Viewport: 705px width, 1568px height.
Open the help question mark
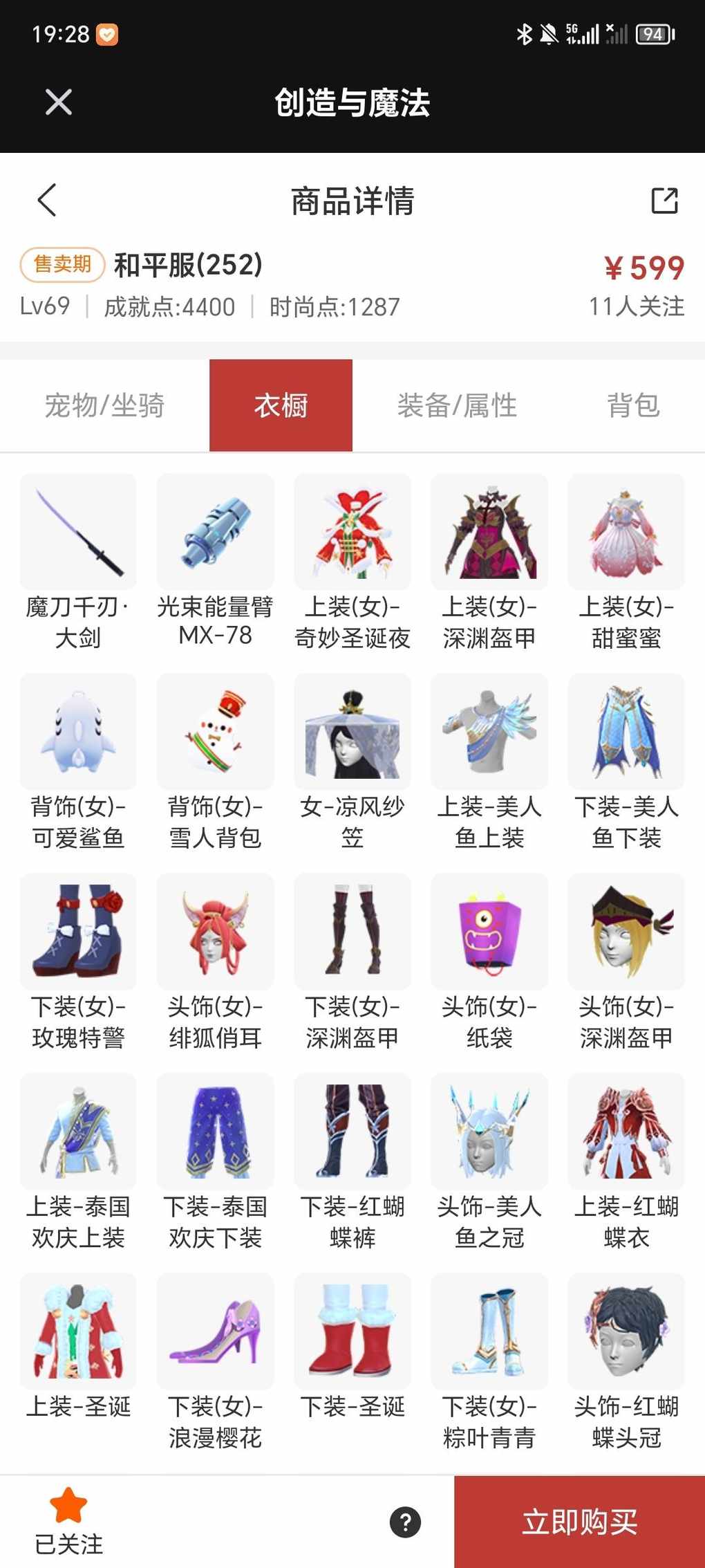[405, 1522]
